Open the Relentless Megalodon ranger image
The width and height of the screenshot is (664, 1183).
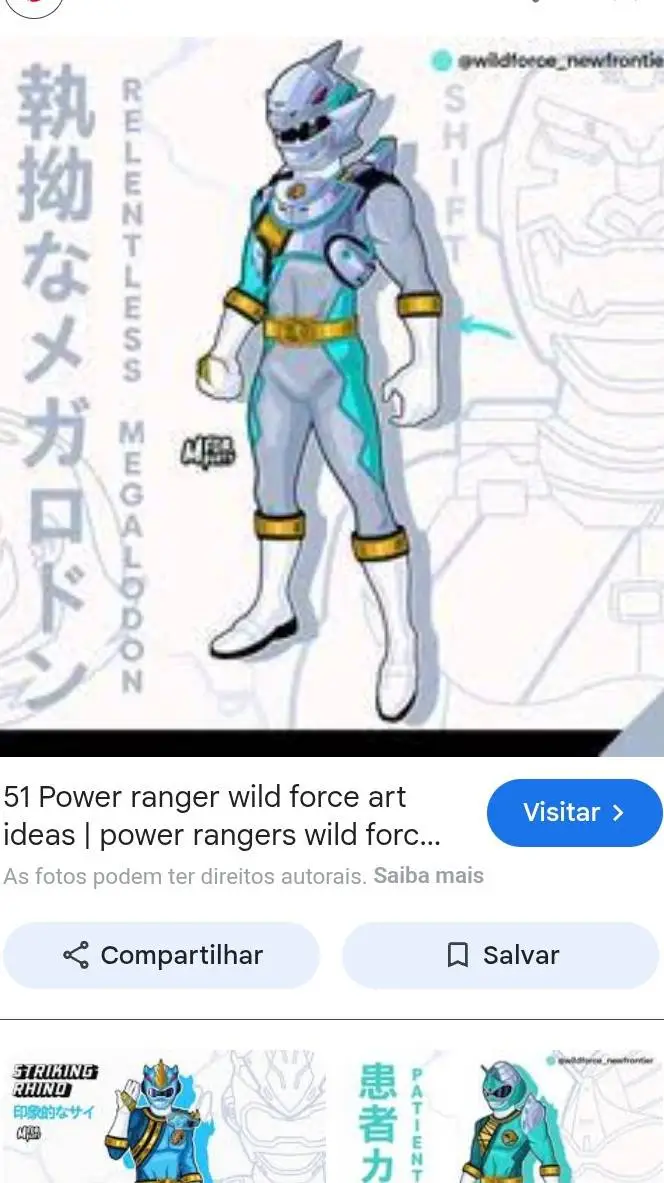pos(332,397)
